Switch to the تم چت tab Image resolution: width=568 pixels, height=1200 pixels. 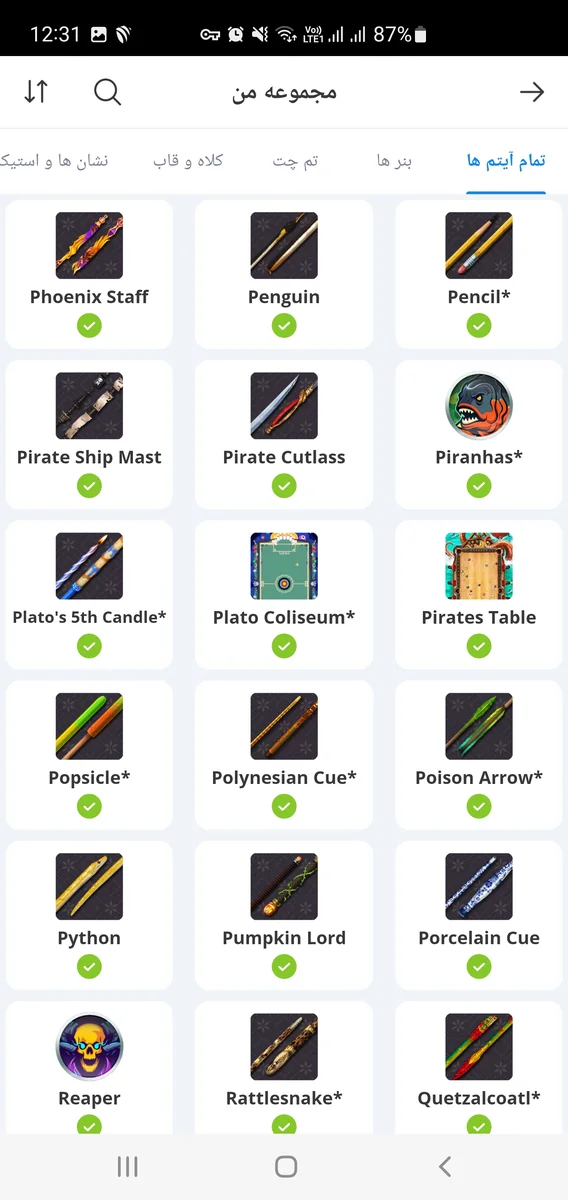click(296, 161)
